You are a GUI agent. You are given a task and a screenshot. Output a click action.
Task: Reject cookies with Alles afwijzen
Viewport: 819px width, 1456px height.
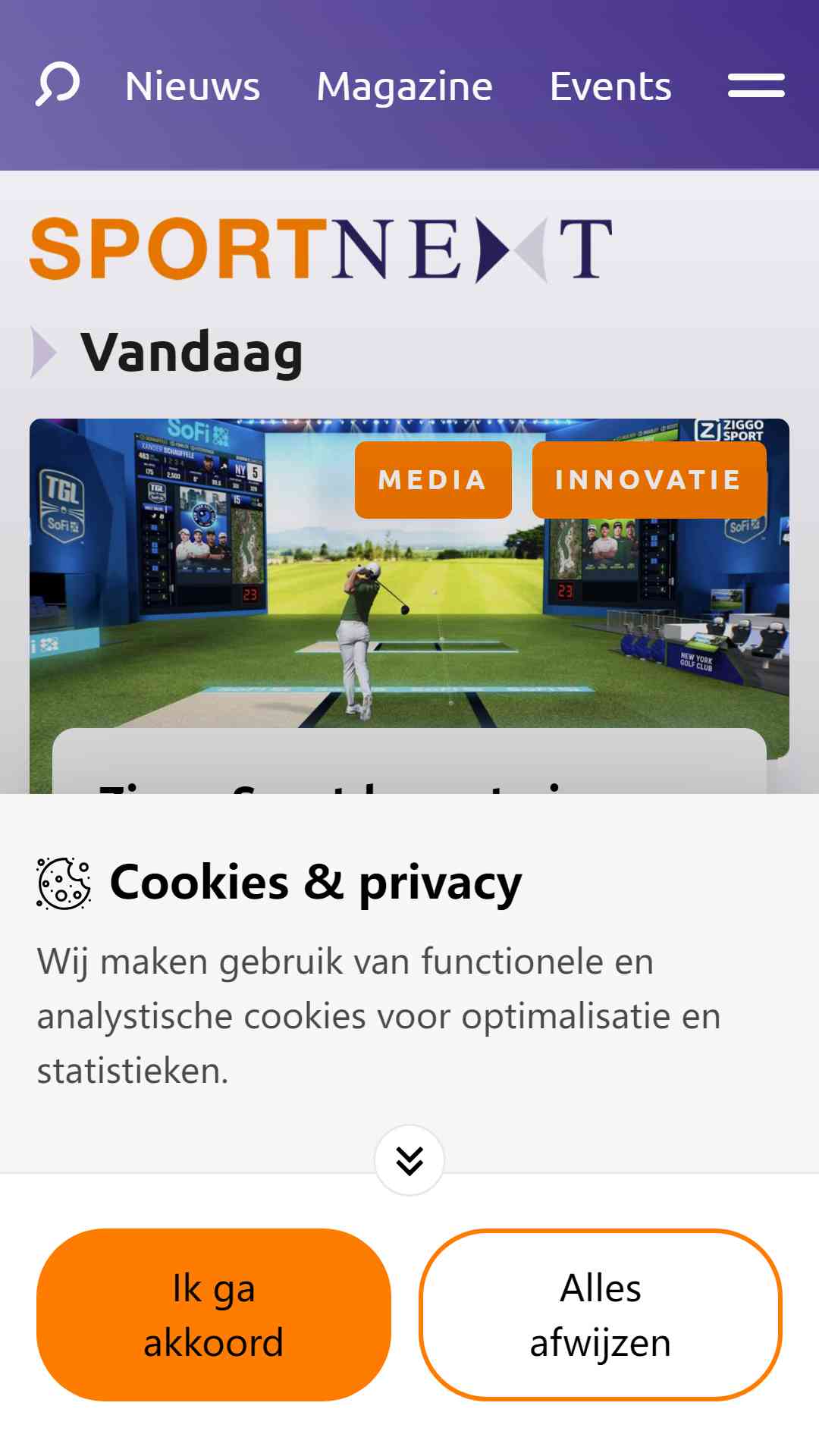601,1315
